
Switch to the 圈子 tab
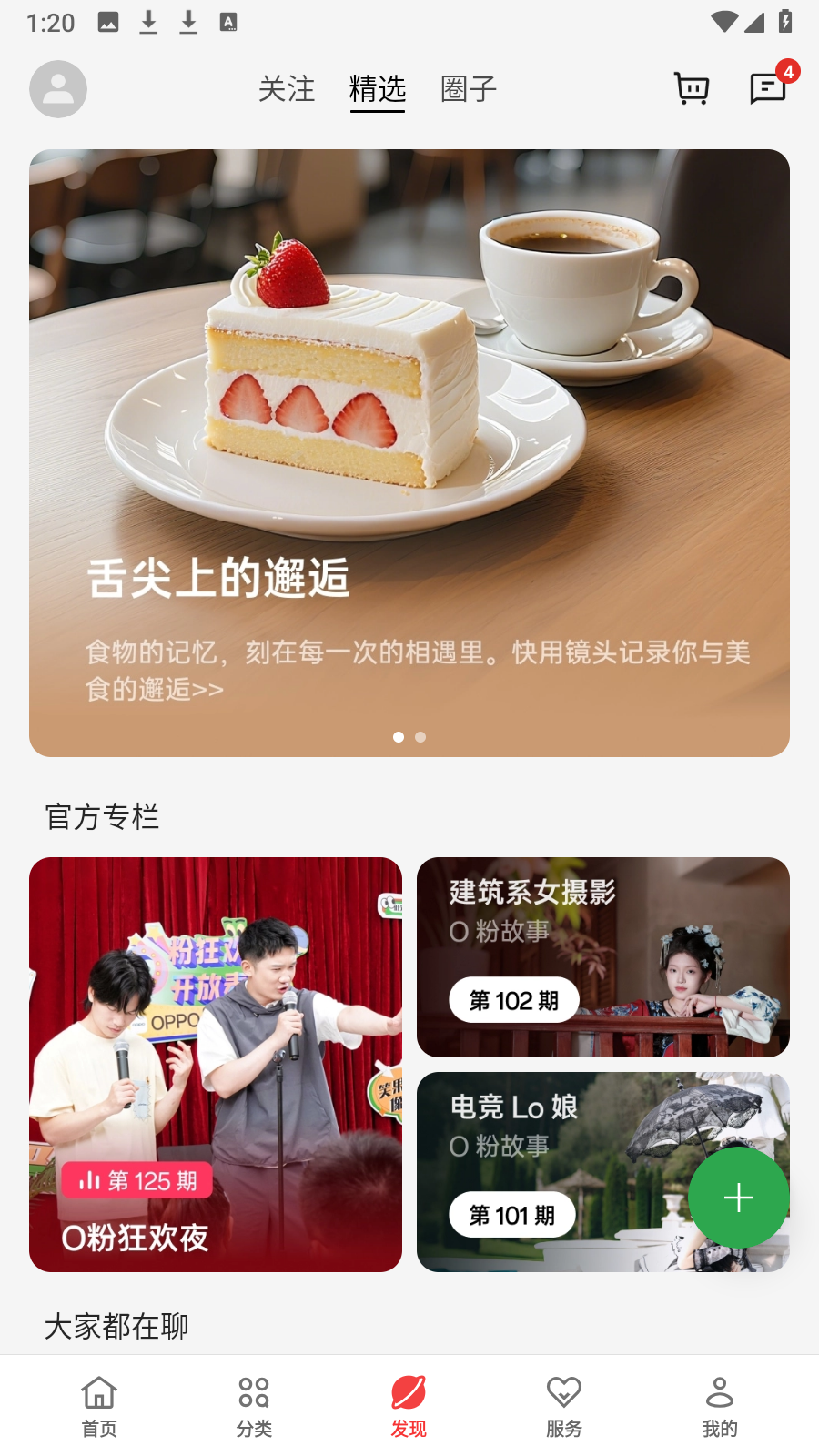(469, 89)
